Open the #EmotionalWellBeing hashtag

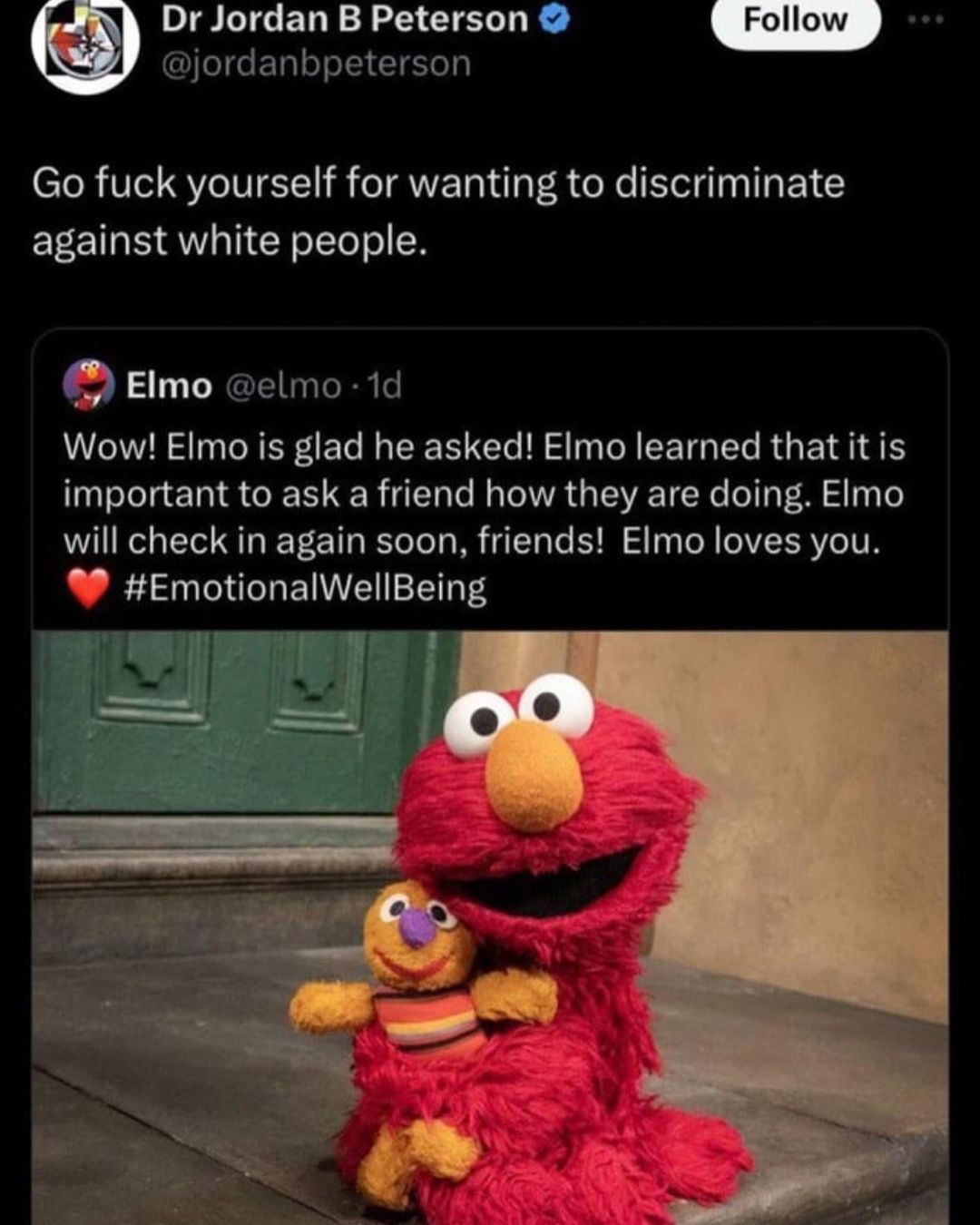[304, 588]
